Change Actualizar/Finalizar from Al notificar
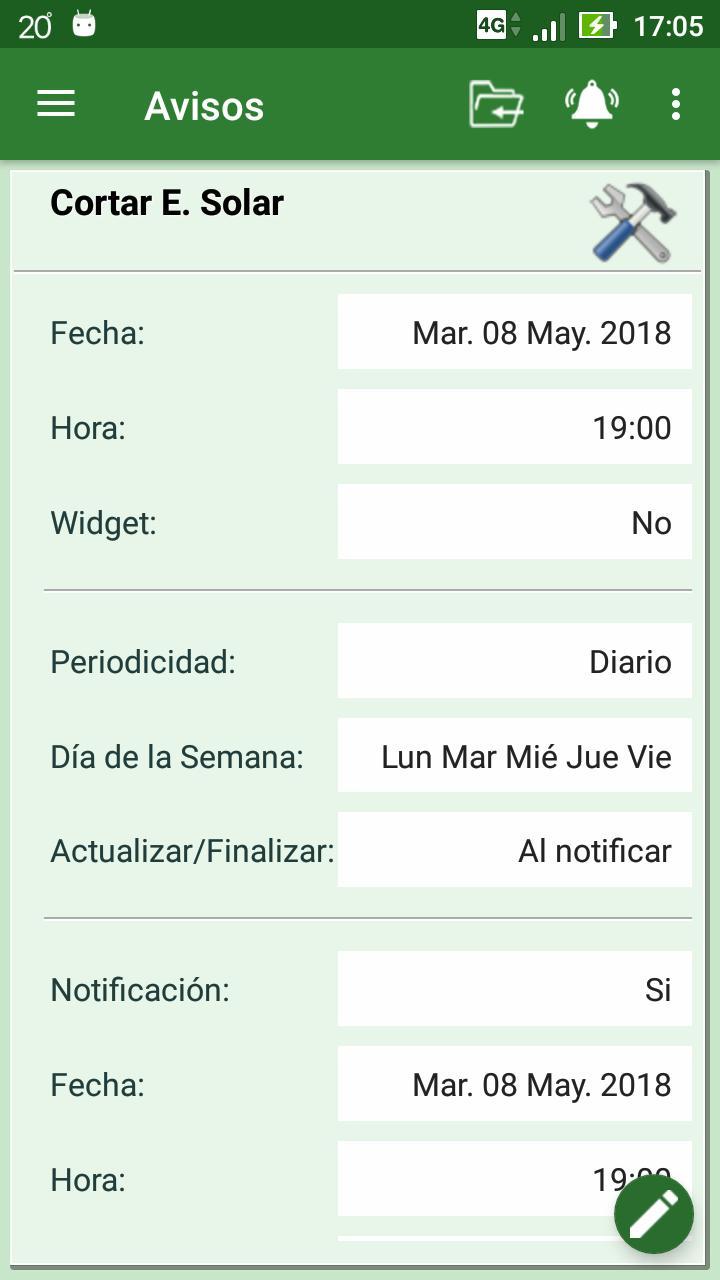Viewport: 720px width, 1280px height. (x=514, y=849)
